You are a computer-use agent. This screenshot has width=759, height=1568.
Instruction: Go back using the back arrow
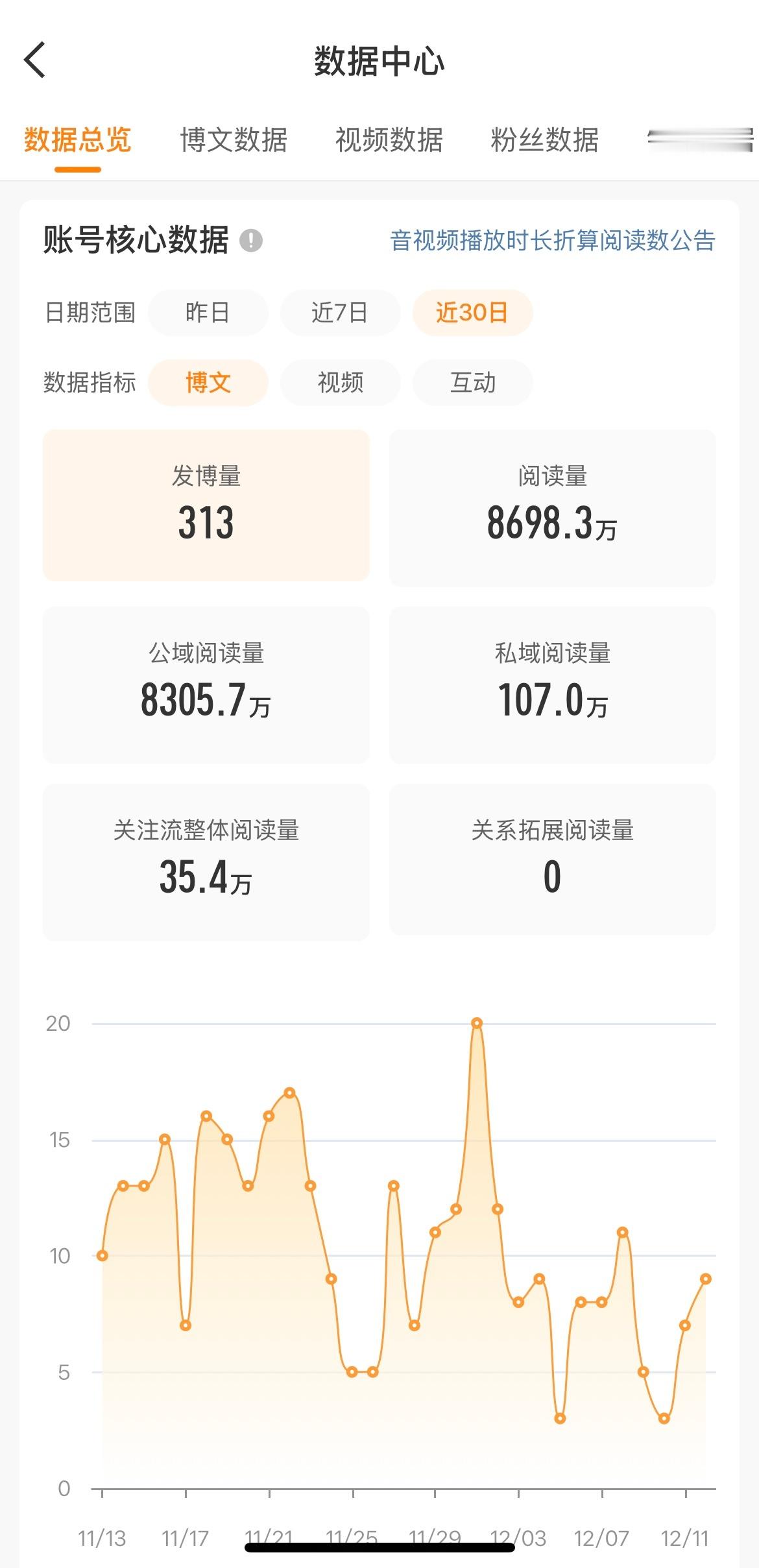point(34,60)
